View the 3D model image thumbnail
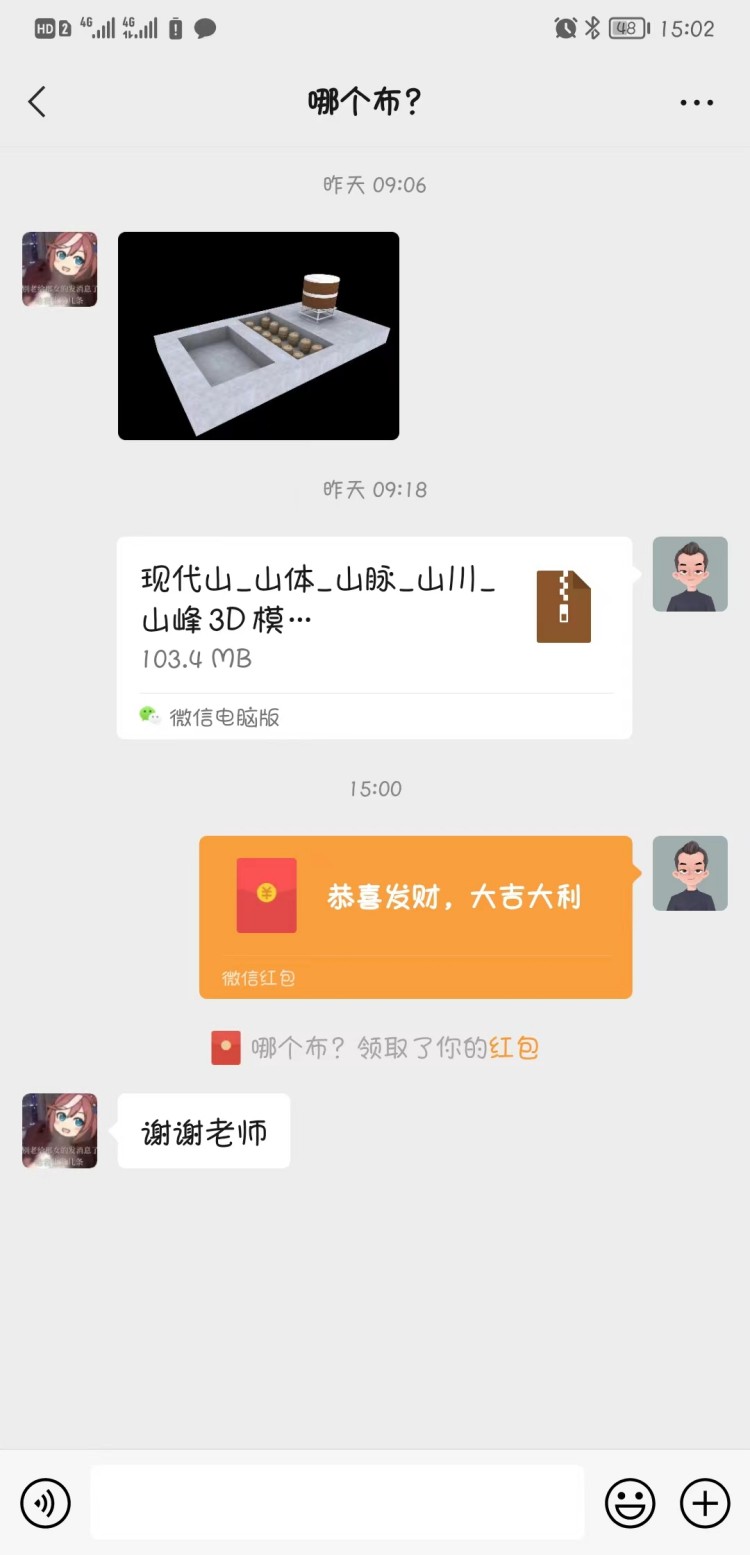The height and width of the screenshot is (1555, 750). pyautogui.click(x=258, y=336)
